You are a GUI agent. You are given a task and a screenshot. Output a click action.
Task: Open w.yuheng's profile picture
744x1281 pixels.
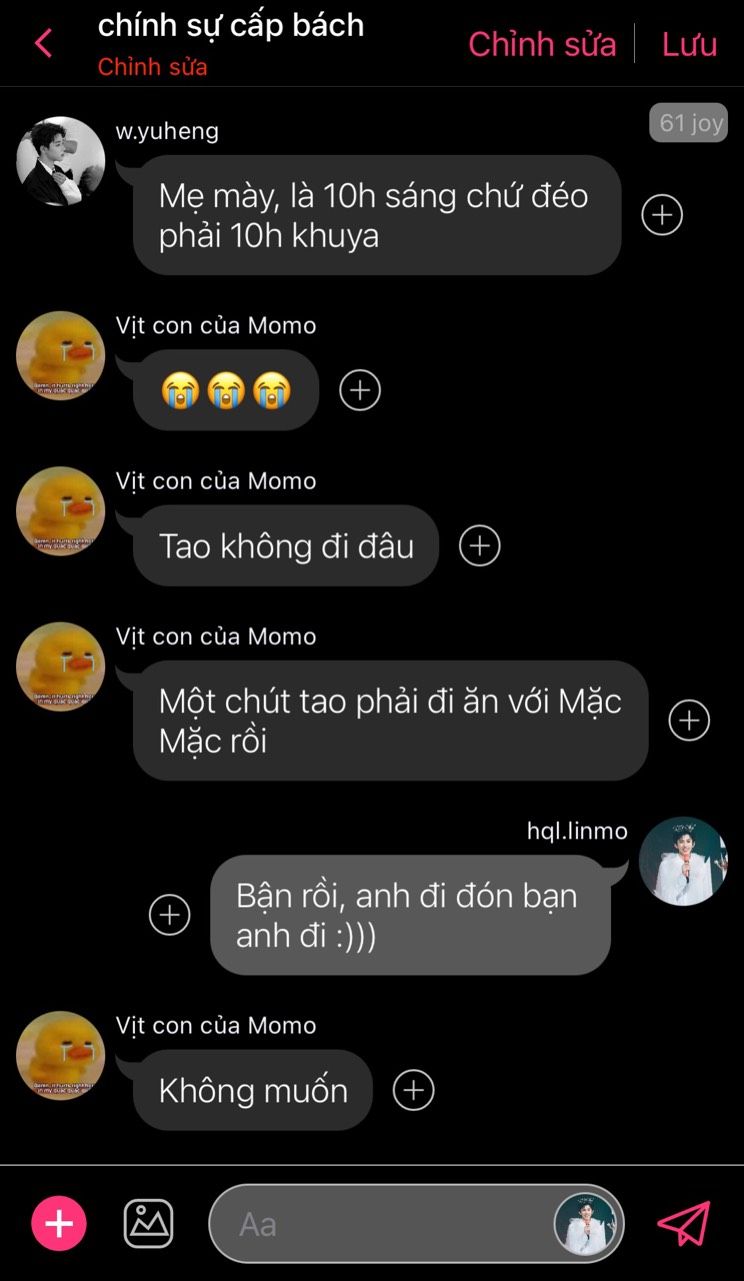61,161
